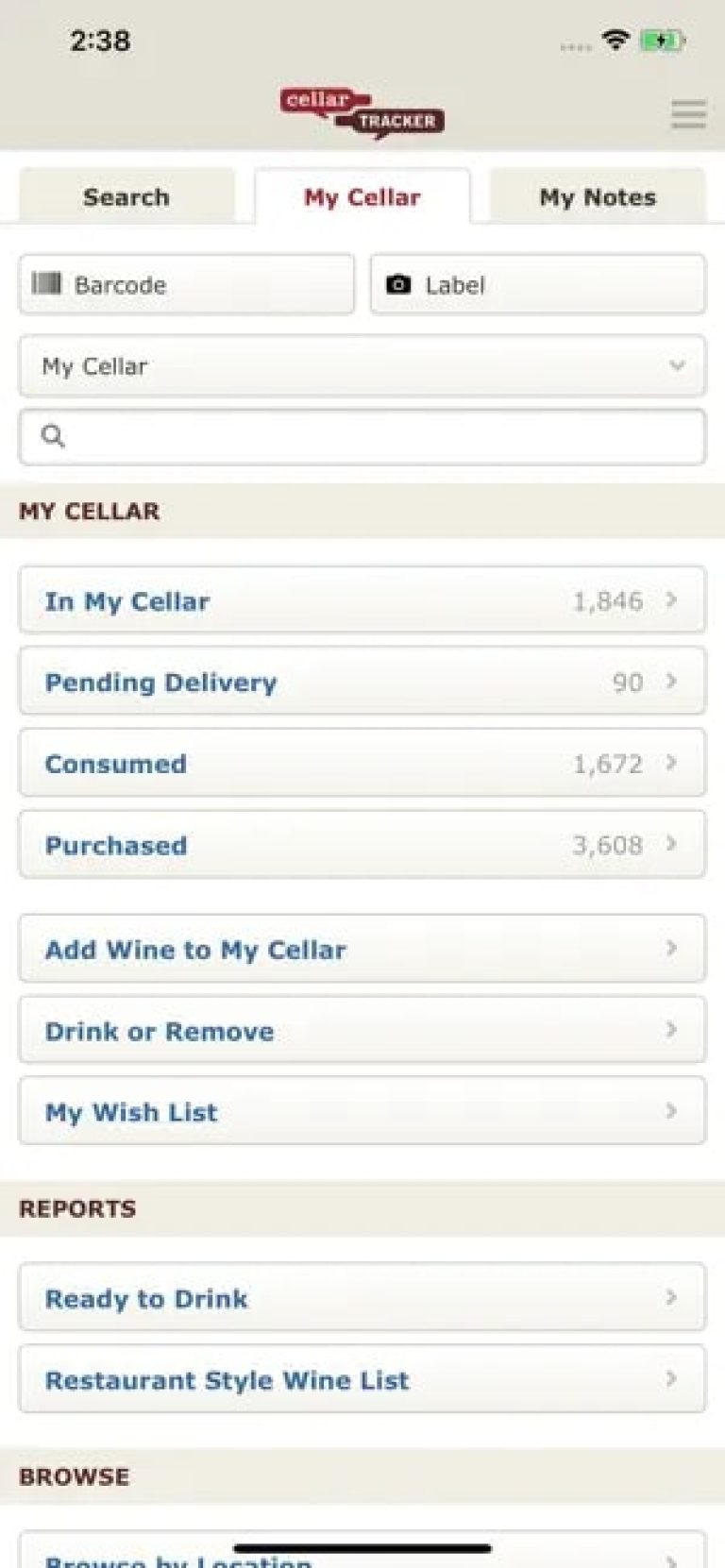Tap the arrow beside Ready to Drink
Viewport: 725px width, 1568px height.
tap(672, 1297)
